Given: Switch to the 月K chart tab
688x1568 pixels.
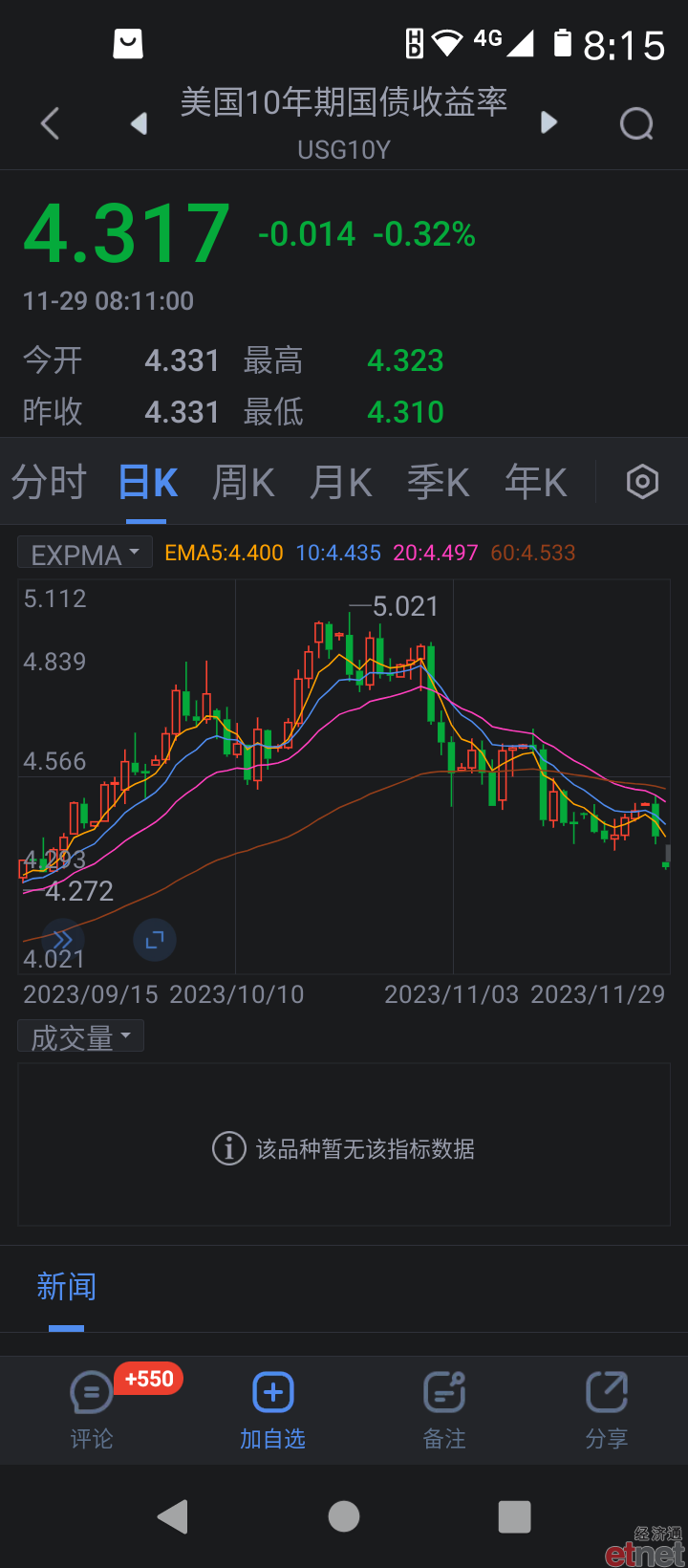Looking at the screenshot, I should click(341, 482).
